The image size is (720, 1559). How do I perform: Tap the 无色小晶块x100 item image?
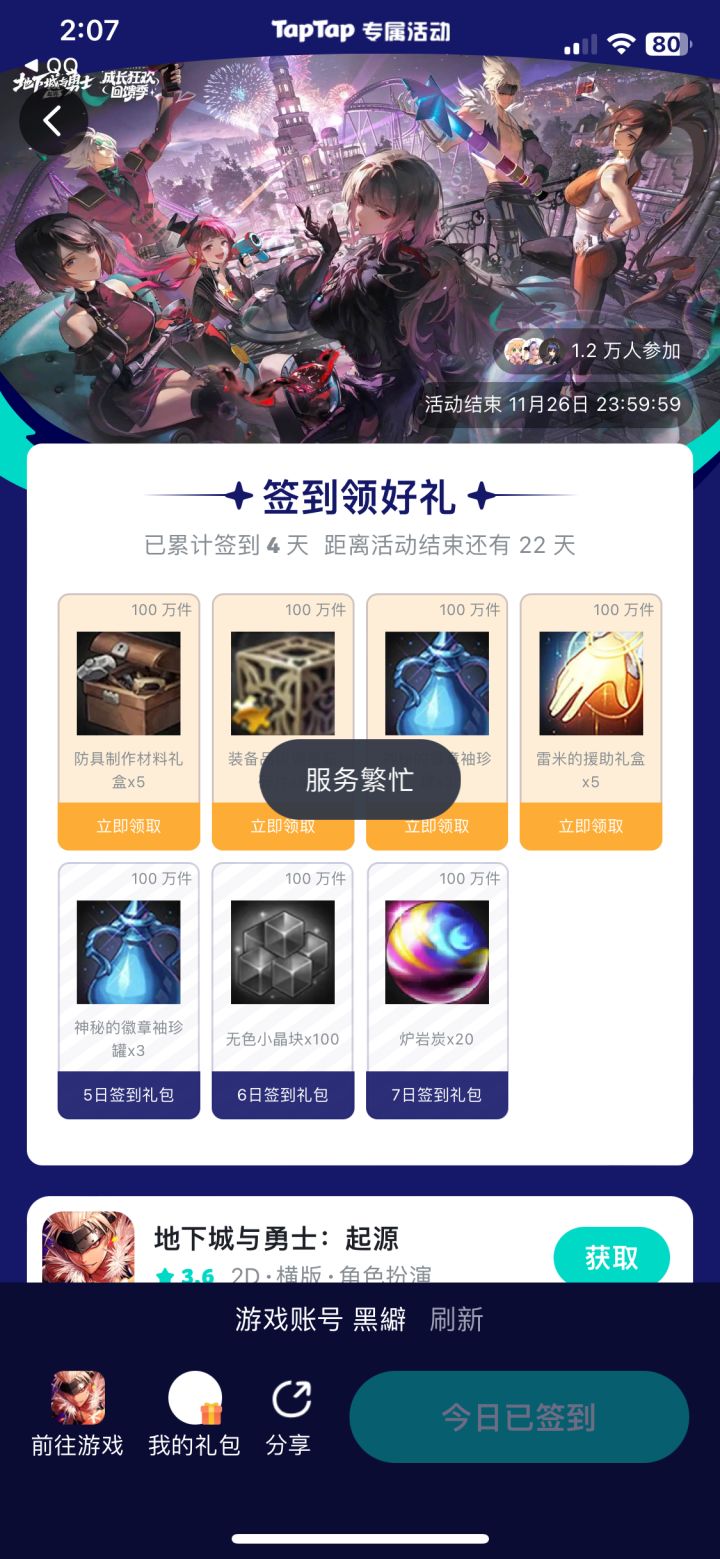(x=283, y=951)
